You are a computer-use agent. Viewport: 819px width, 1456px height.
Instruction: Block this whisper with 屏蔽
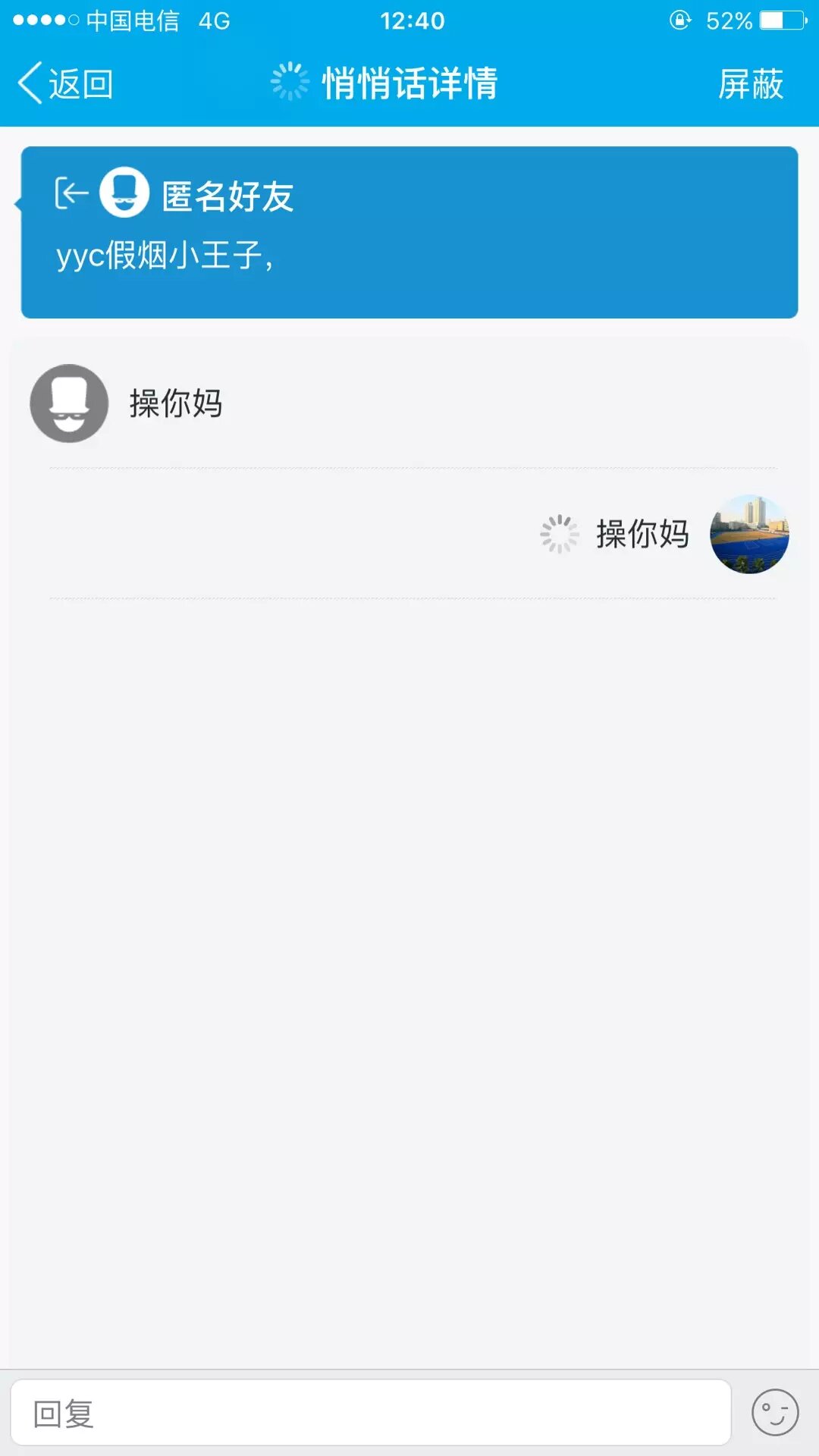[x=750, y=83]
